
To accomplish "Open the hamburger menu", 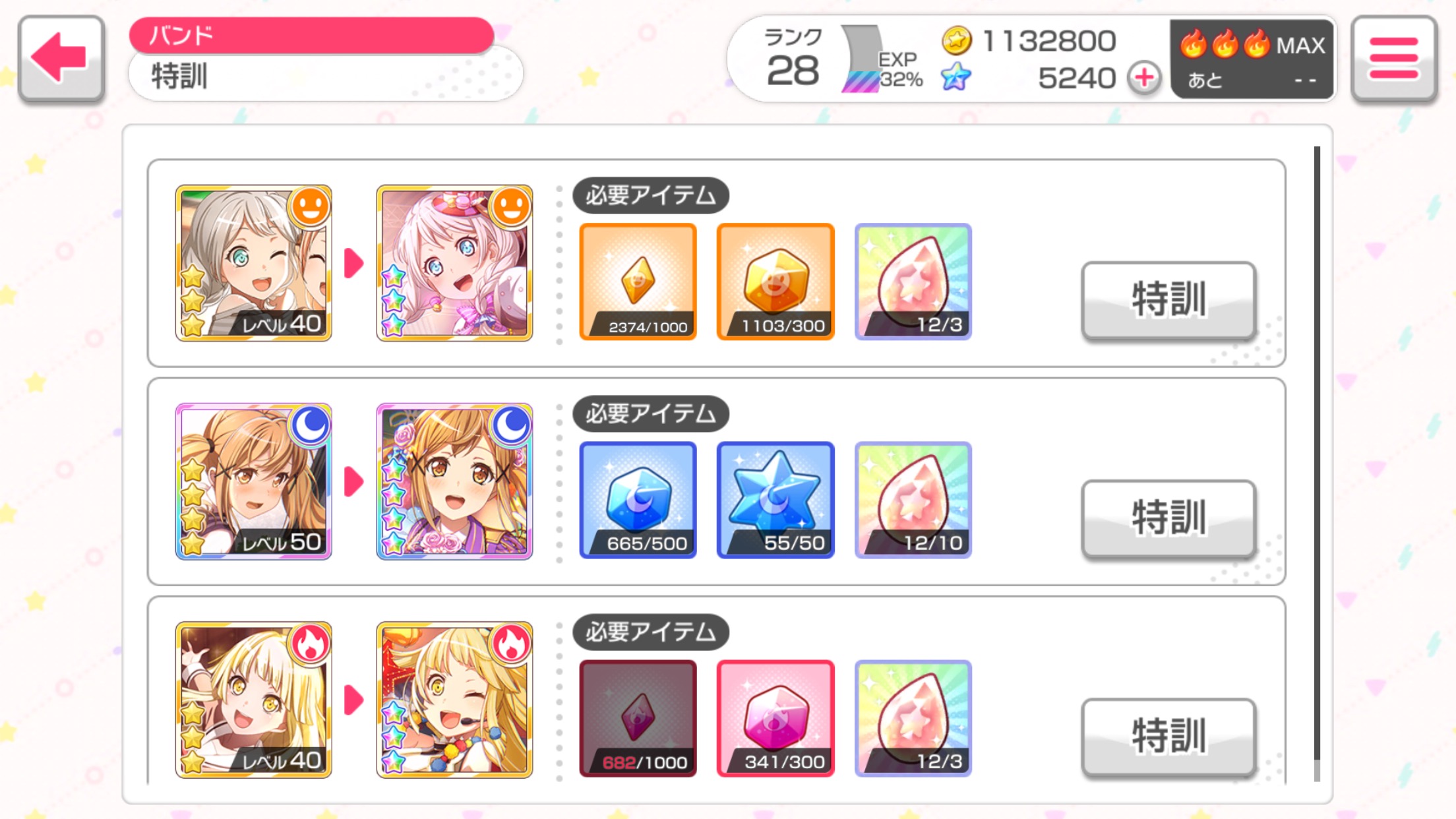I will [x=1393, y=59].
